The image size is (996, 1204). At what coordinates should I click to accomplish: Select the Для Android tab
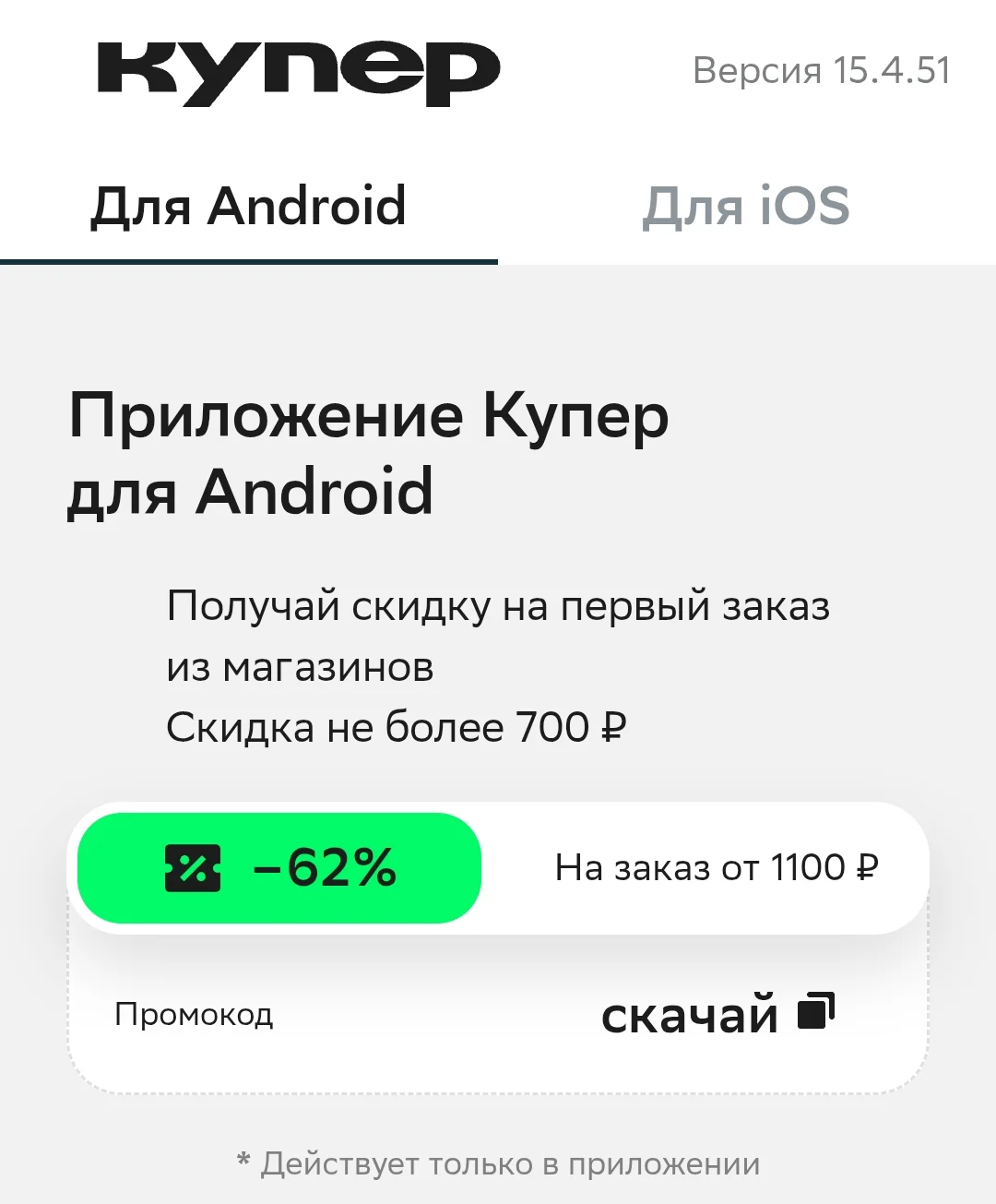249,206
